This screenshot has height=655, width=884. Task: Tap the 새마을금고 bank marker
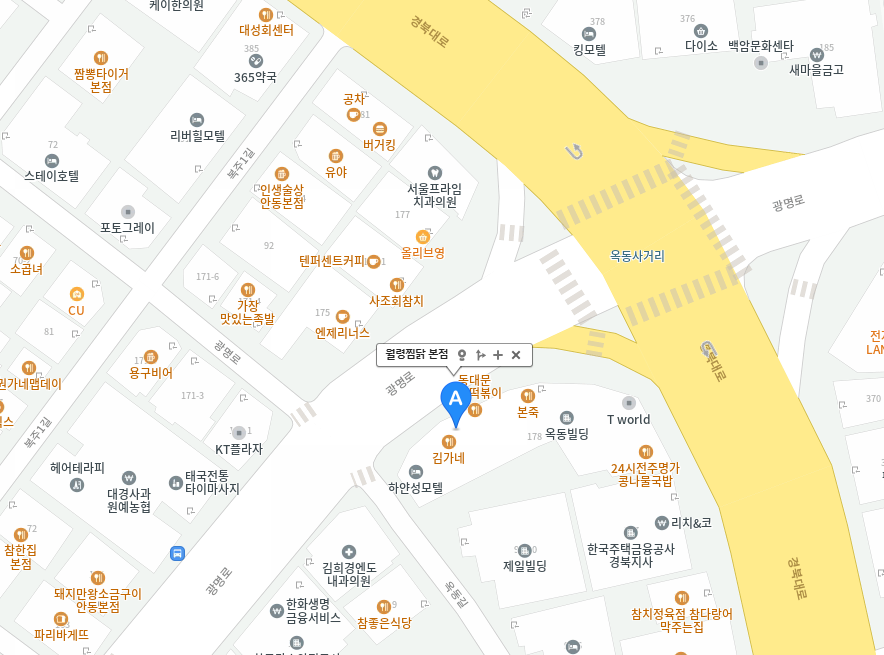coord(817,54)
